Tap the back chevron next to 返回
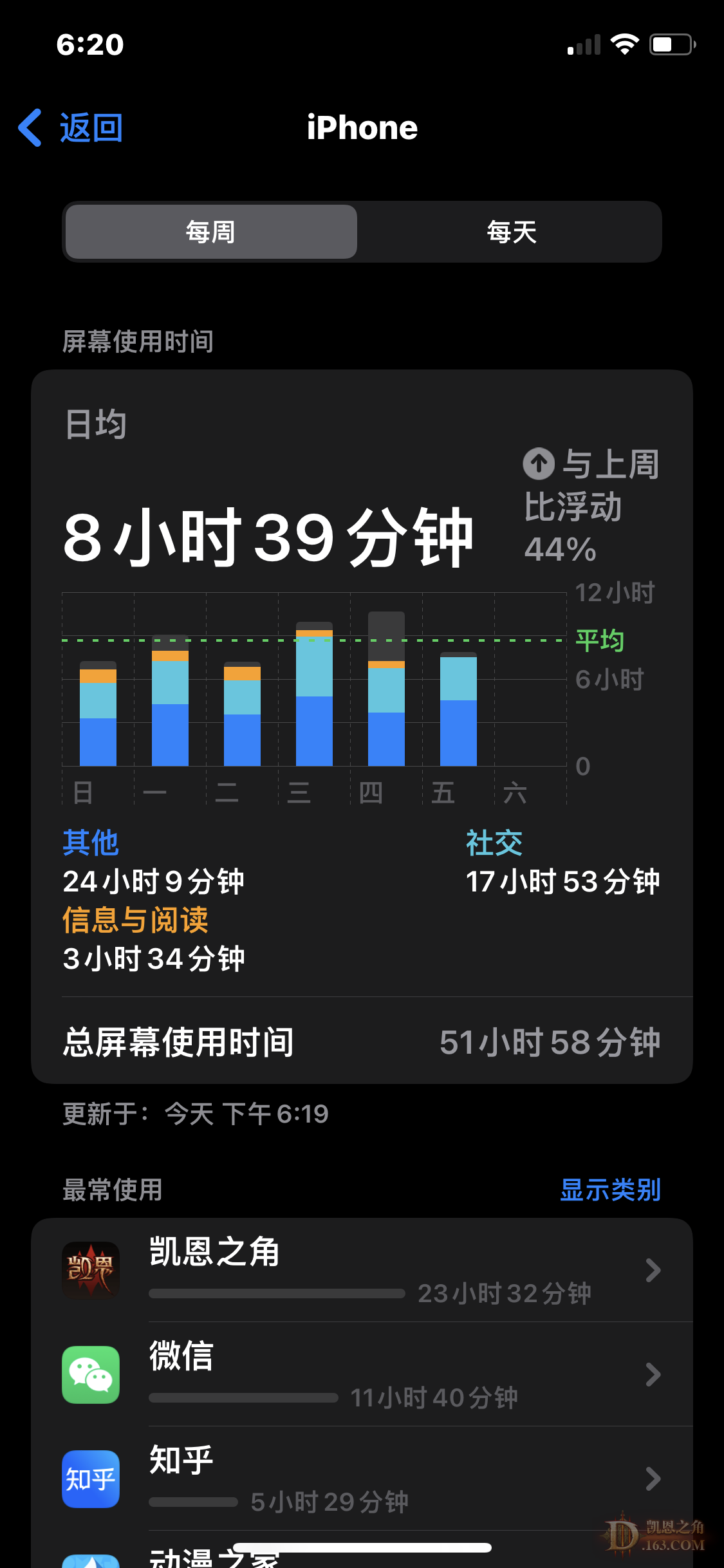The width and height of the screenshot is (724, 1568). click(x=29, y=127)
